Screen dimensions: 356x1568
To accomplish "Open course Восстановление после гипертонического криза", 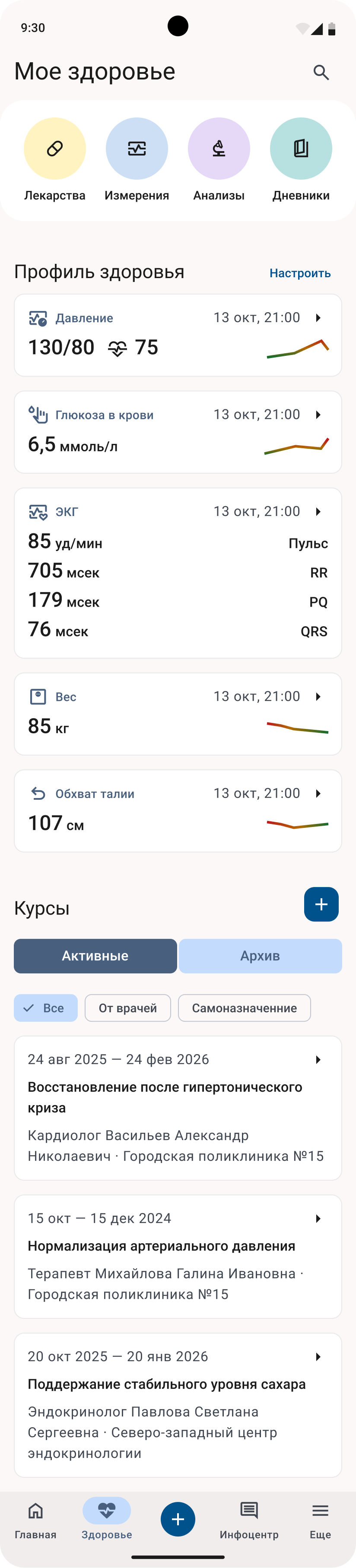I will click(178, 1107).
